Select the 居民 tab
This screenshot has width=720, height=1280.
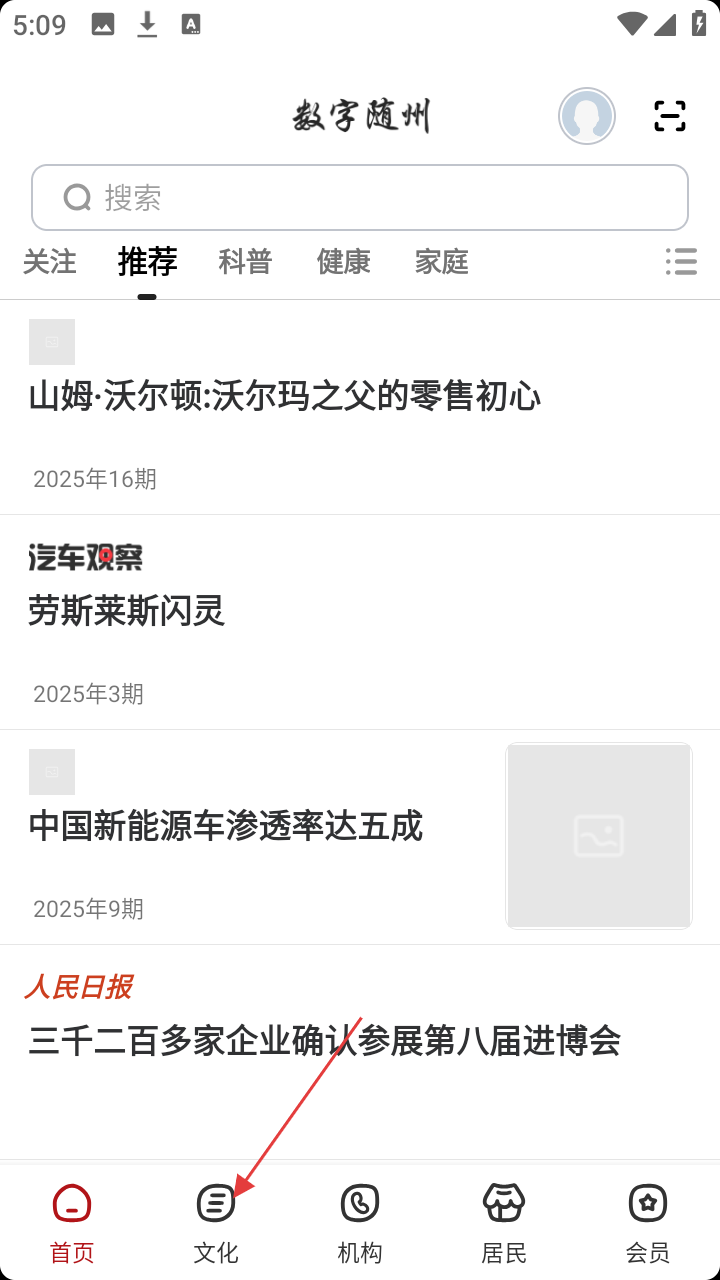coord(504,1222)
